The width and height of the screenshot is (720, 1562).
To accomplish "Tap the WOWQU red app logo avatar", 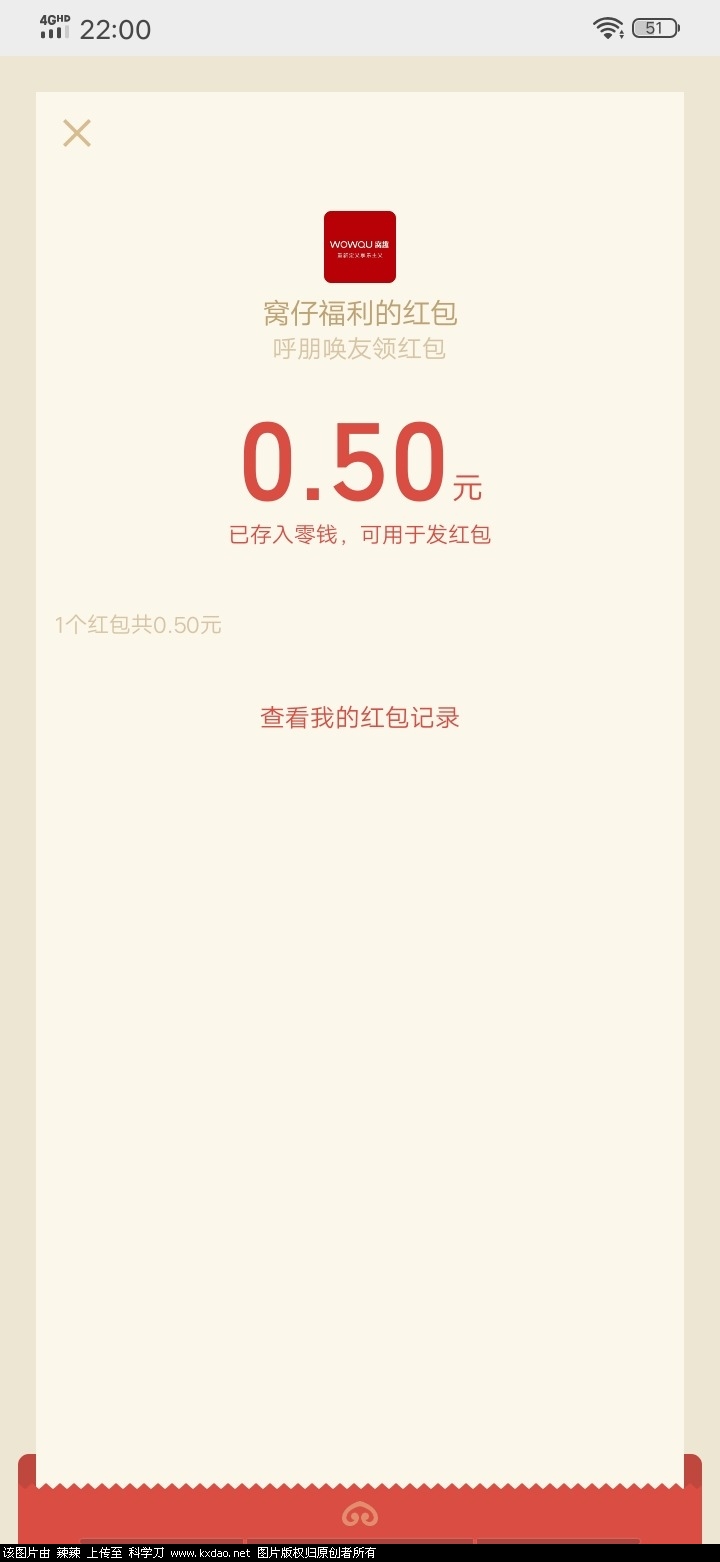I will pyautogui.click(x=359, y=247).
